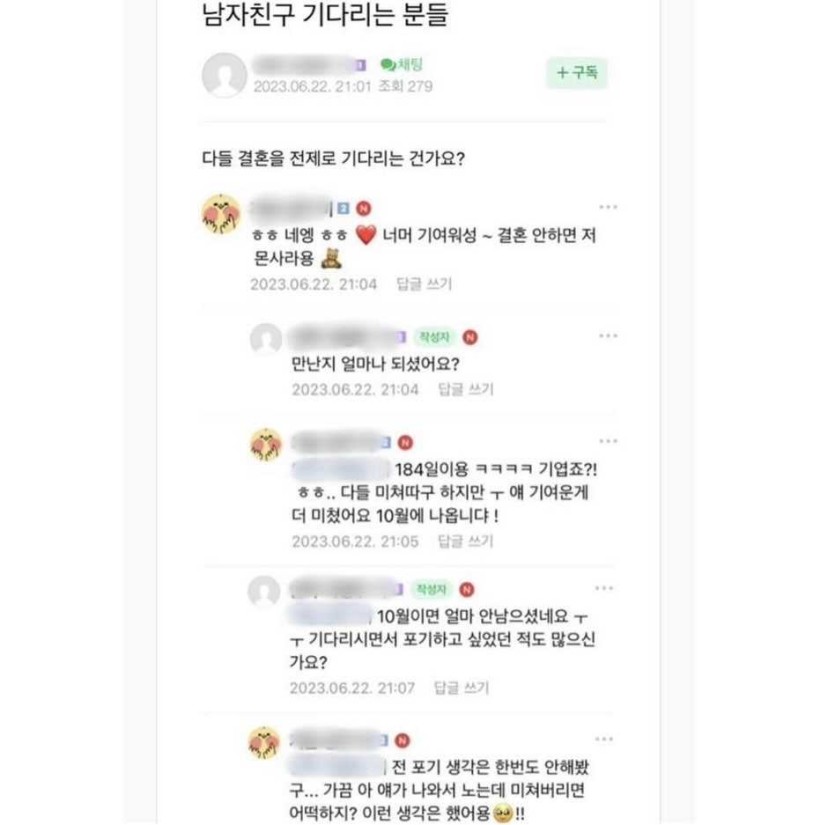This screenshot has height=825, width=835.
Task: Subscribe with the +구독 button
Action: 576,73
